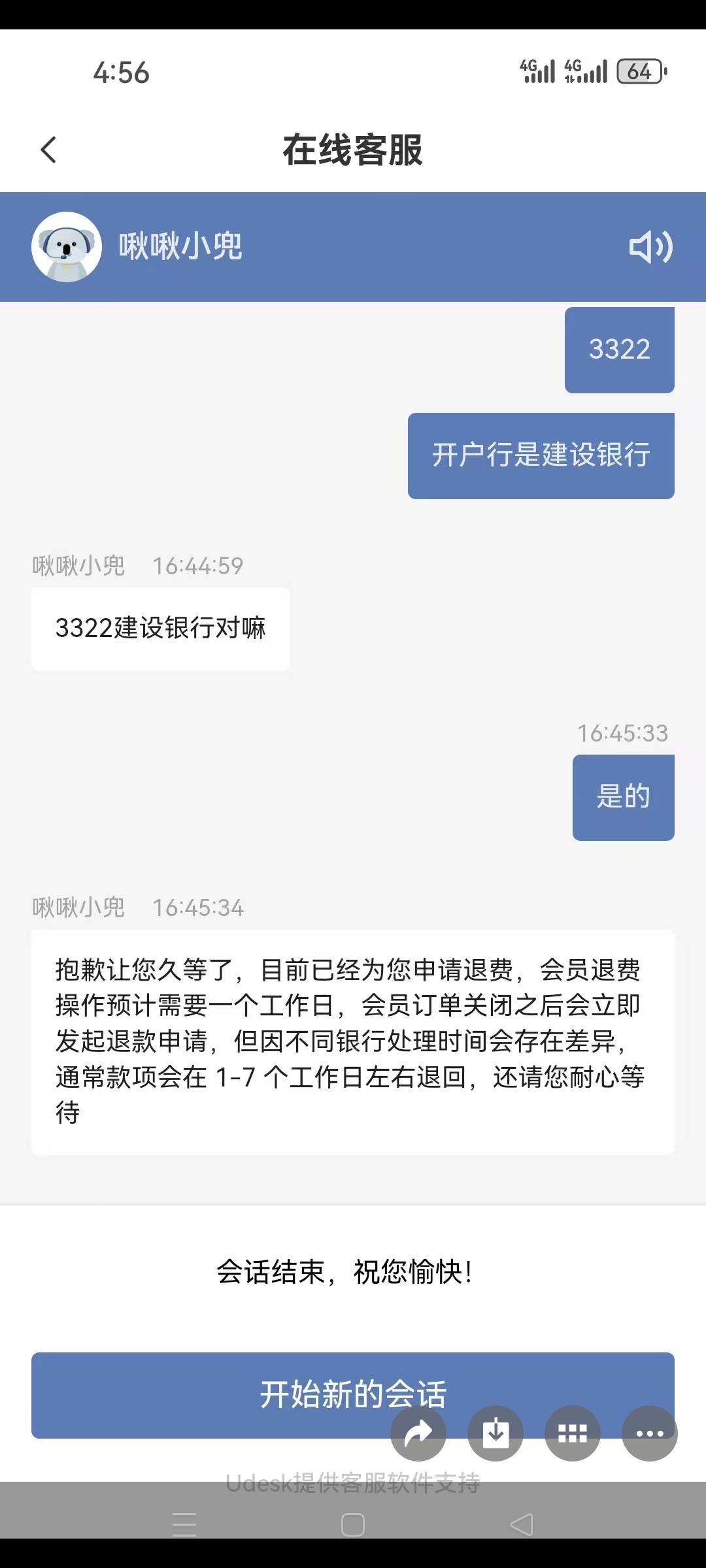The width and height of the screenshot is (706, 1568).
Task: Tap the system recent apps button
Action: 184,1524
